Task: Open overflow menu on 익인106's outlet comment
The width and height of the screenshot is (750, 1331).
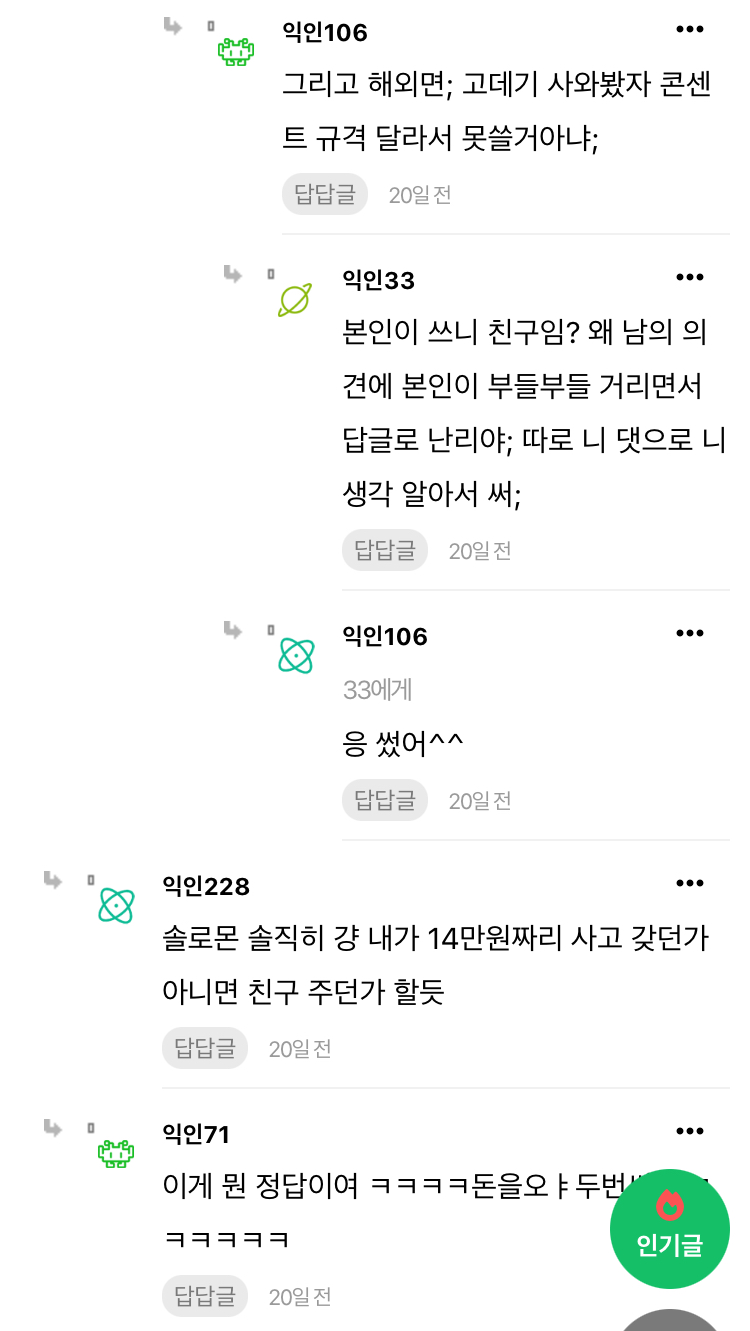Action: click(x=690, y=29)
